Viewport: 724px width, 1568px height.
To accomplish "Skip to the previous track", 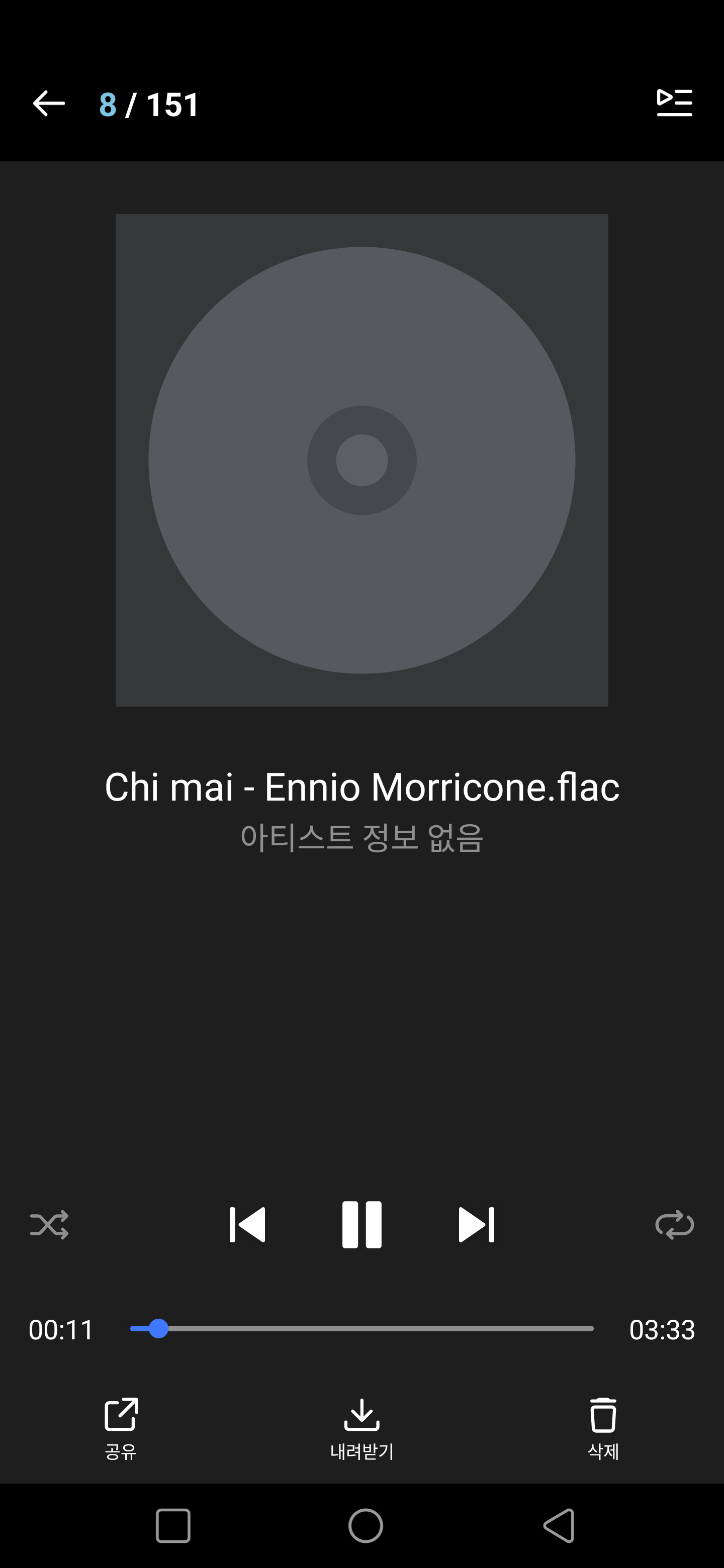I will click(247, 1224).
